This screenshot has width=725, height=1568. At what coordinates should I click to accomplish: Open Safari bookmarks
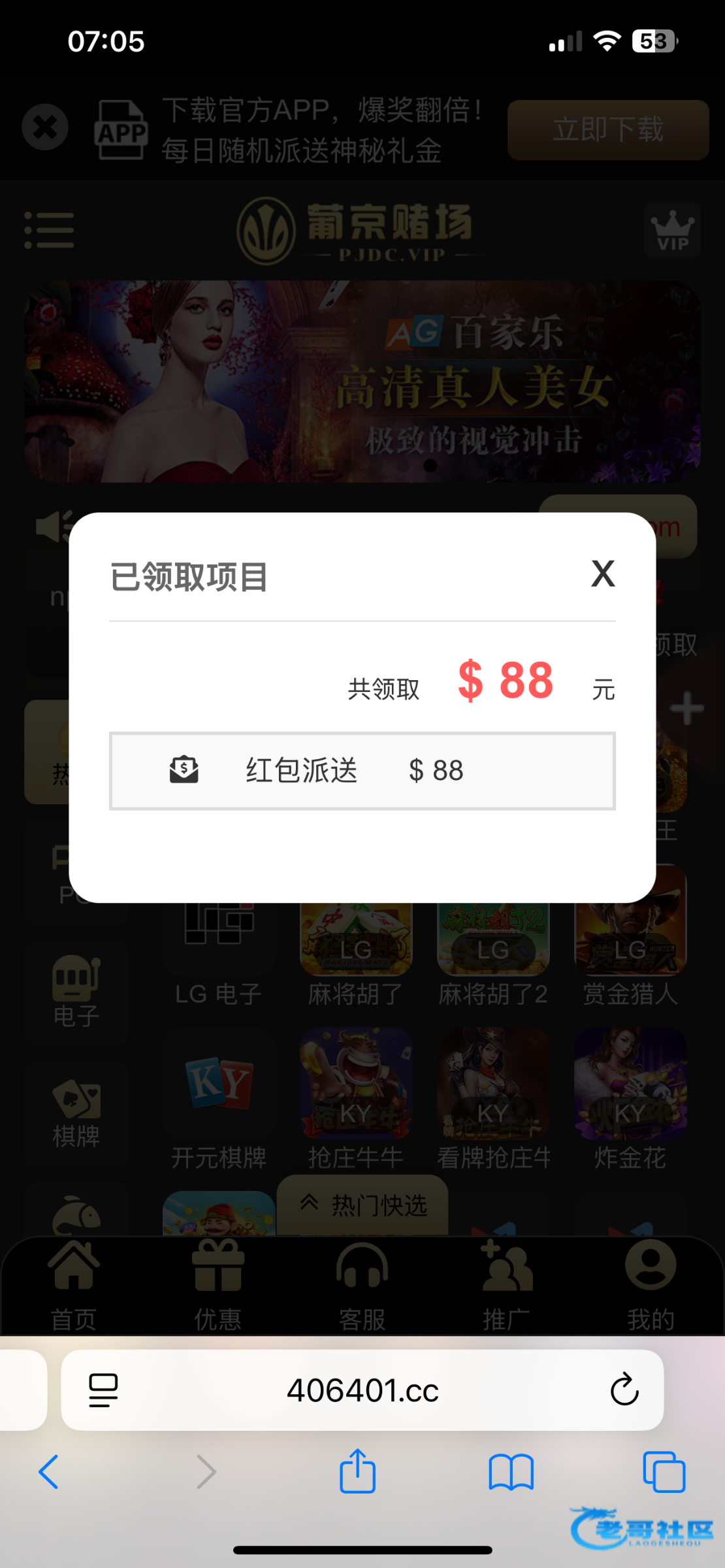(x=511, y=1472)
